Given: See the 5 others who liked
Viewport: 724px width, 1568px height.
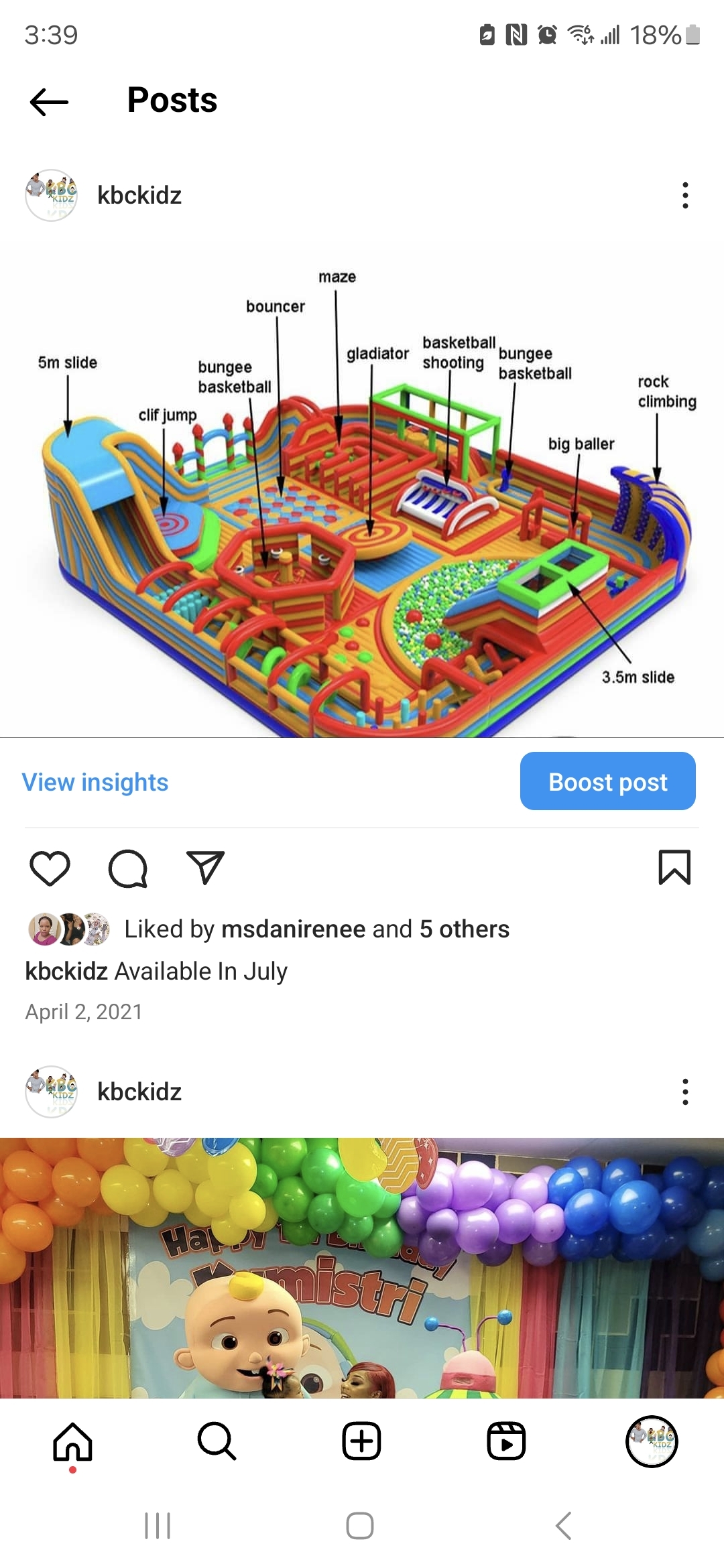Looking at the screenshot, I should 465,929.
